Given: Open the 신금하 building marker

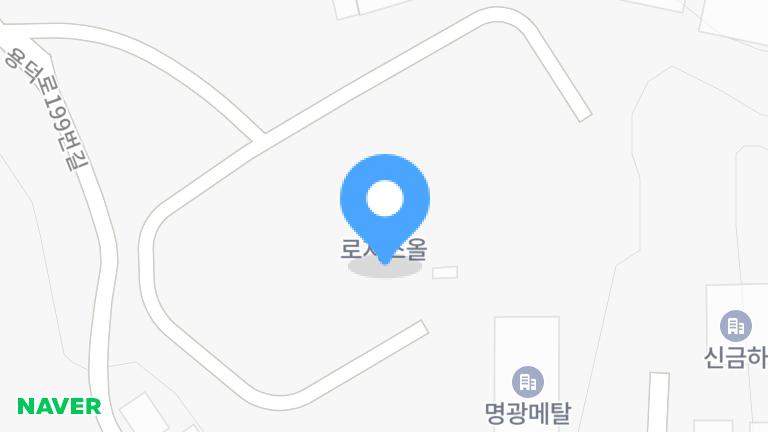Looking at the screenshot, I should (735, 325).
